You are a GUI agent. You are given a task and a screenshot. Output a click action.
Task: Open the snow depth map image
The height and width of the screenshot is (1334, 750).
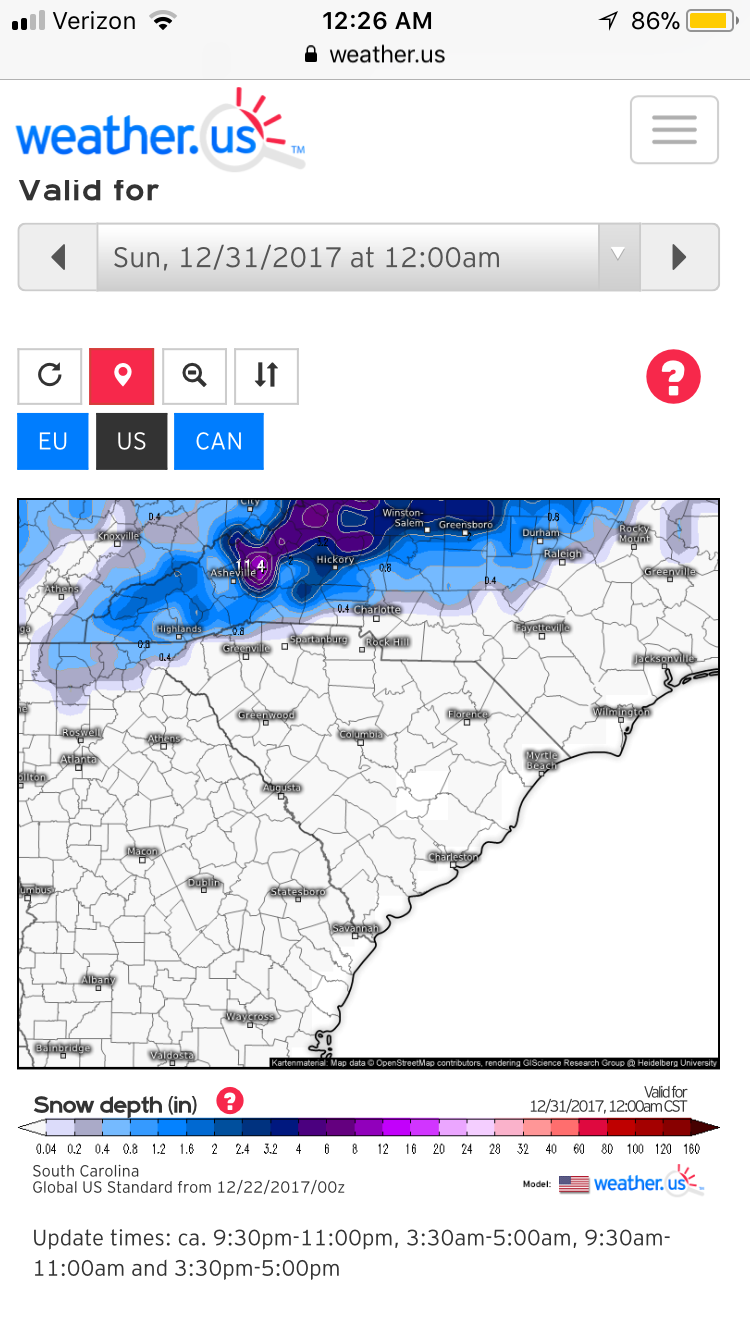(x=368, y=783)
